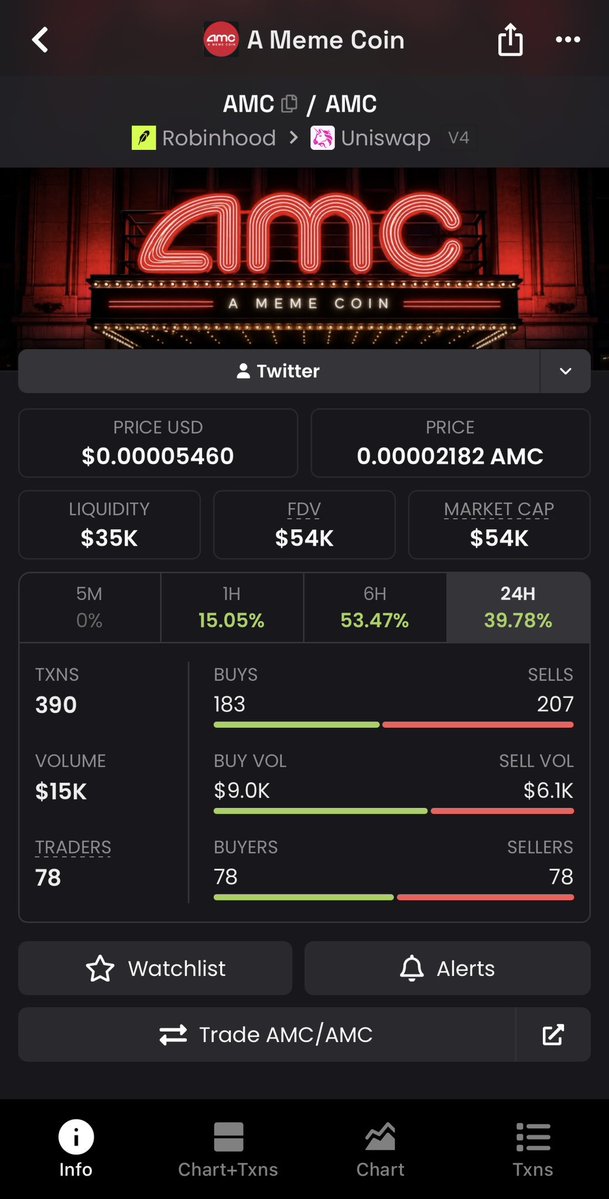Viewport: 609px width, 1199px height.
Task: Select the 6H timeframe
Action: 375,607
